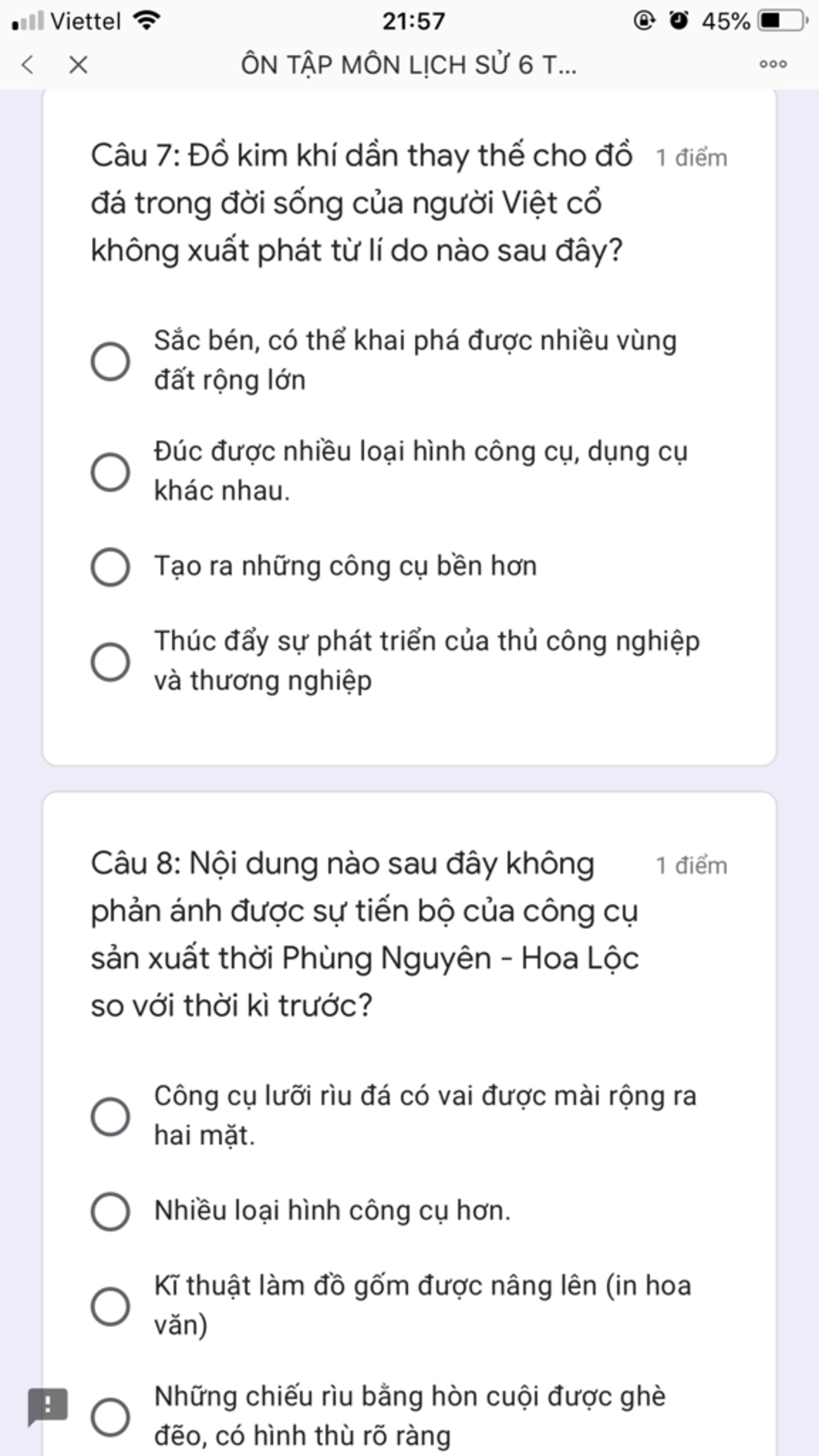Screen dimensions: 819x1456
Task: Open the three-dot overflow menu
Action: coord(773,64)
